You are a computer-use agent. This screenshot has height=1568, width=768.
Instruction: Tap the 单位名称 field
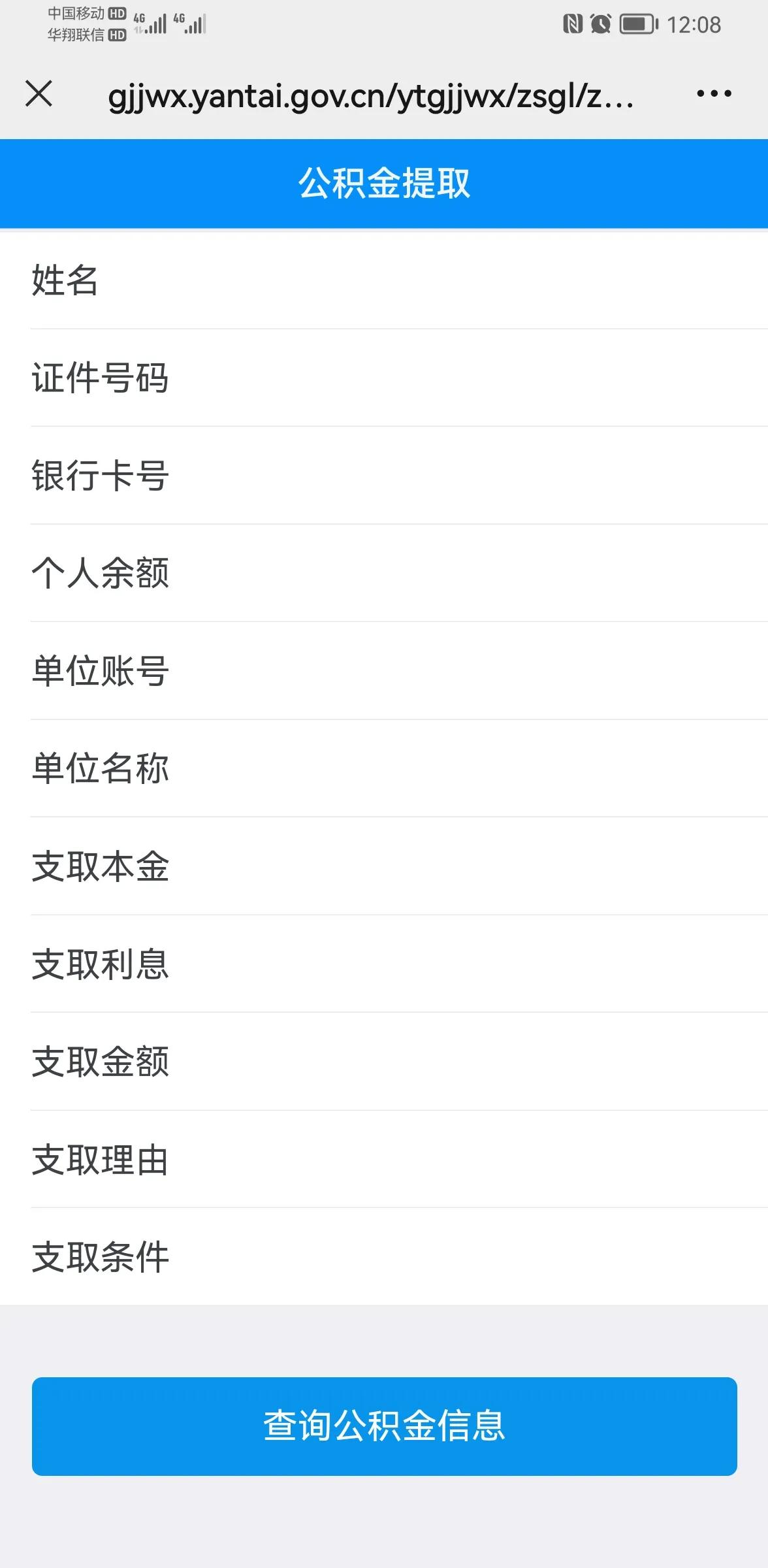(x=384, y=769)
